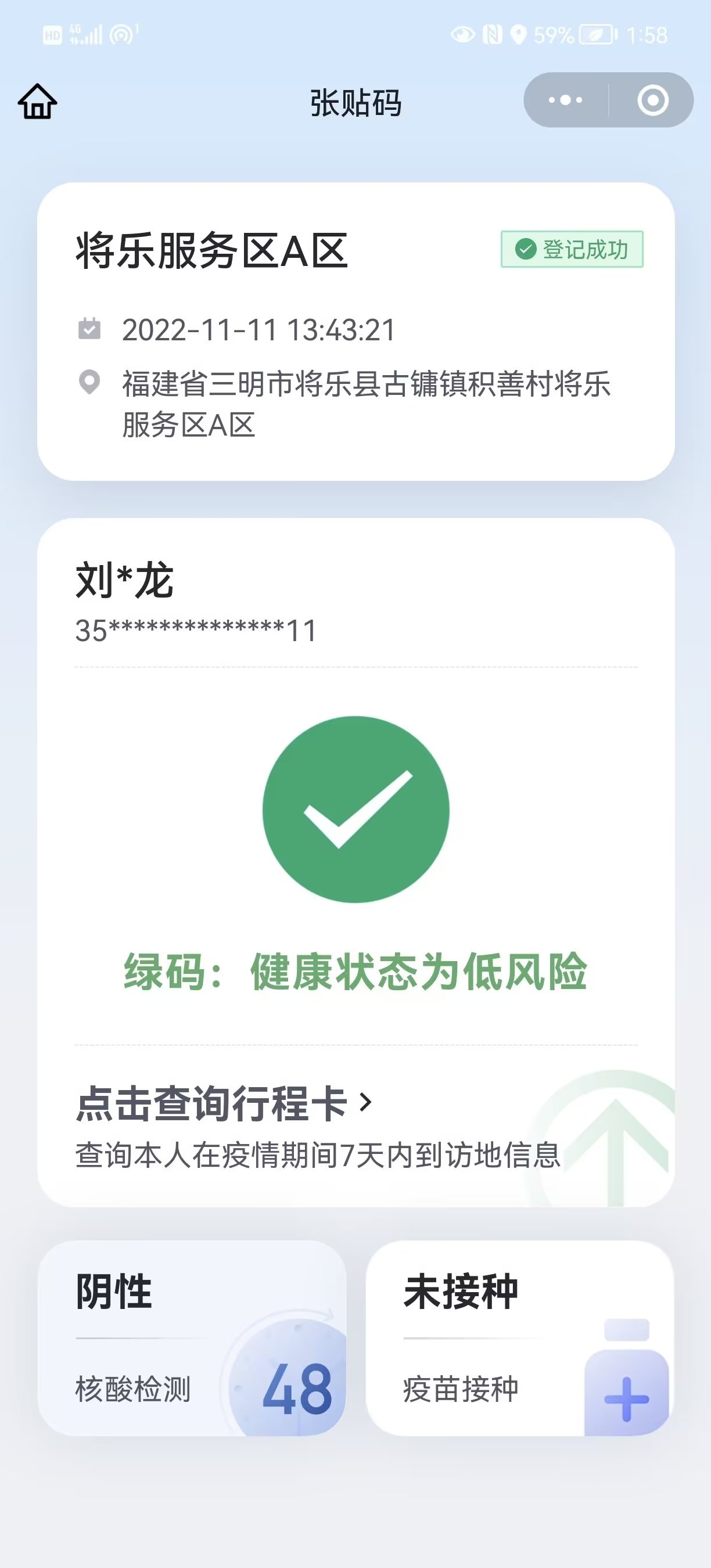Image resolution: width=711 pixels, height=1568 pixels.
Task: Go to the mini program home icon
Action: click(x=38, y=101)
